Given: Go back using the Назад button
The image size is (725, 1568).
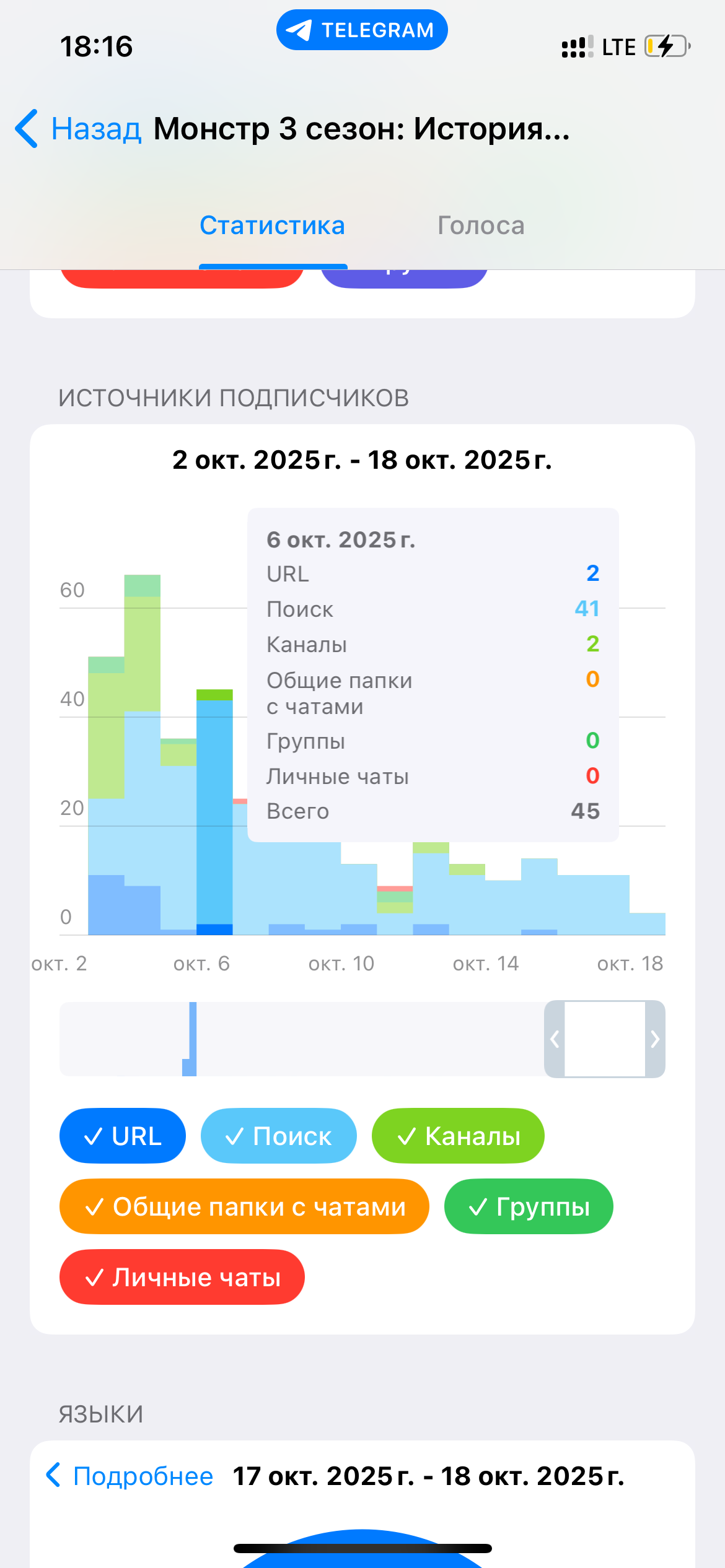Looking at the screenshot, I should click(x=79, y=129).
